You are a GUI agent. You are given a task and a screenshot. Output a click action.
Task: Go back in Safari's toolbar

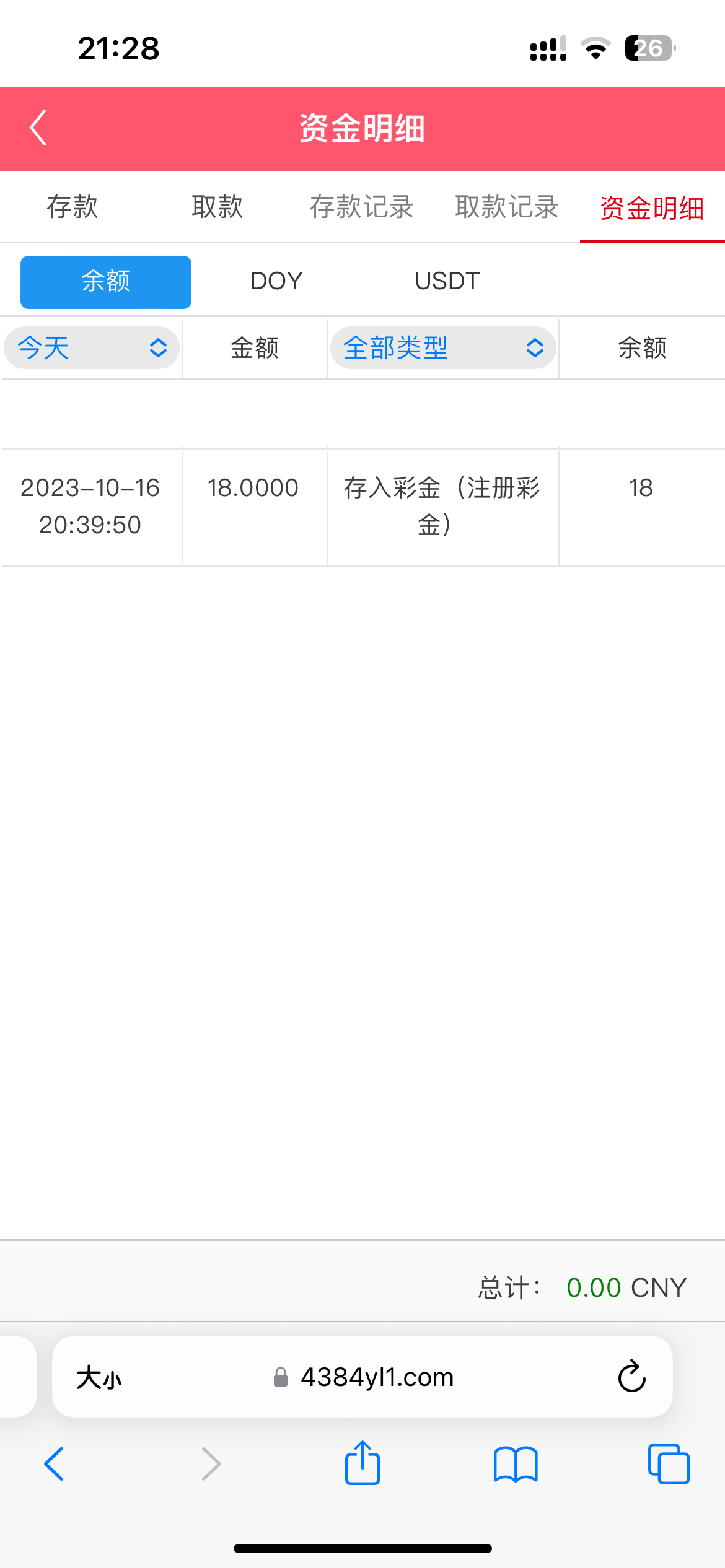pos(55,1464)
